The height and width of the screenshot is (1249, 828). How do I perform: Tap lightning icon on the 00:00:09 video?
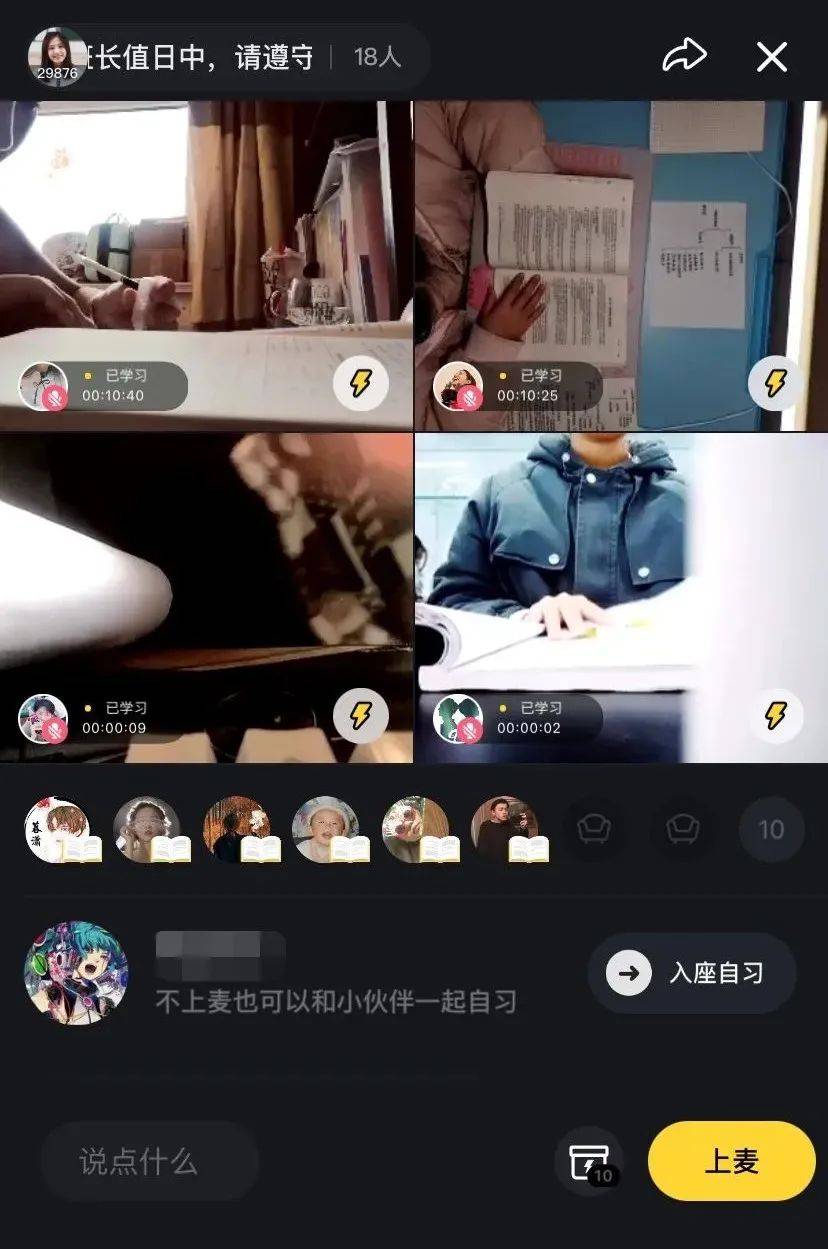point(361,715)
